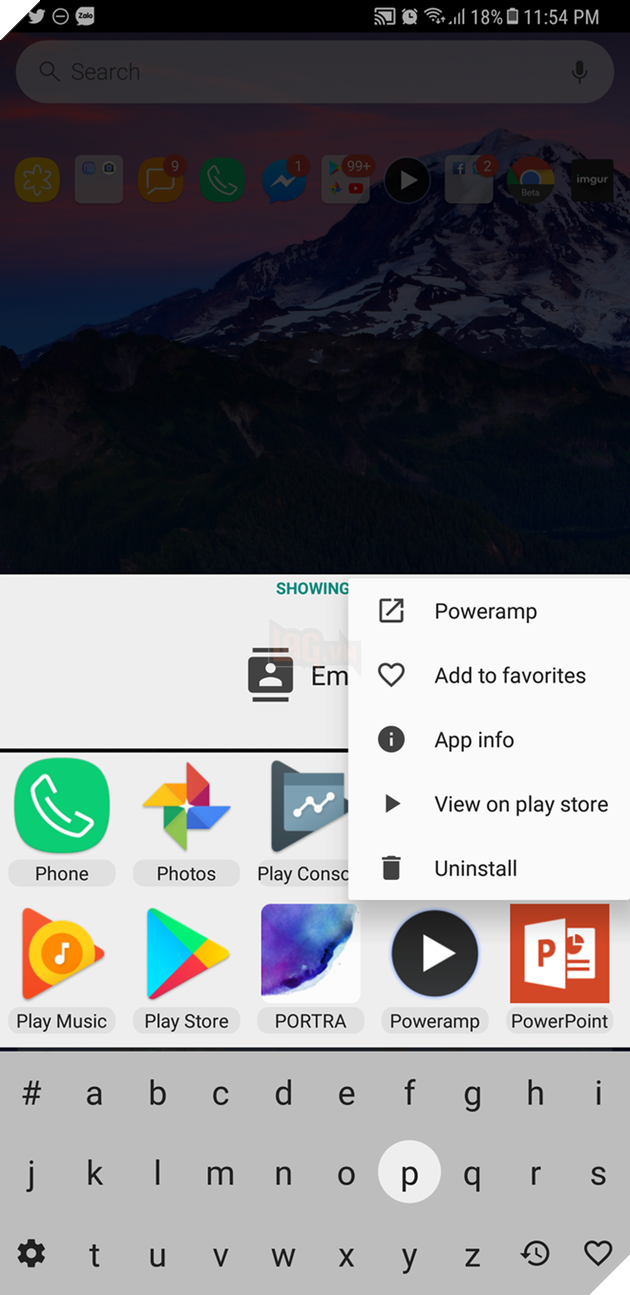Show favorite apps with the heart icon
The height and width of the screenshot is (1295, 630).
[x=598, y=1253]
